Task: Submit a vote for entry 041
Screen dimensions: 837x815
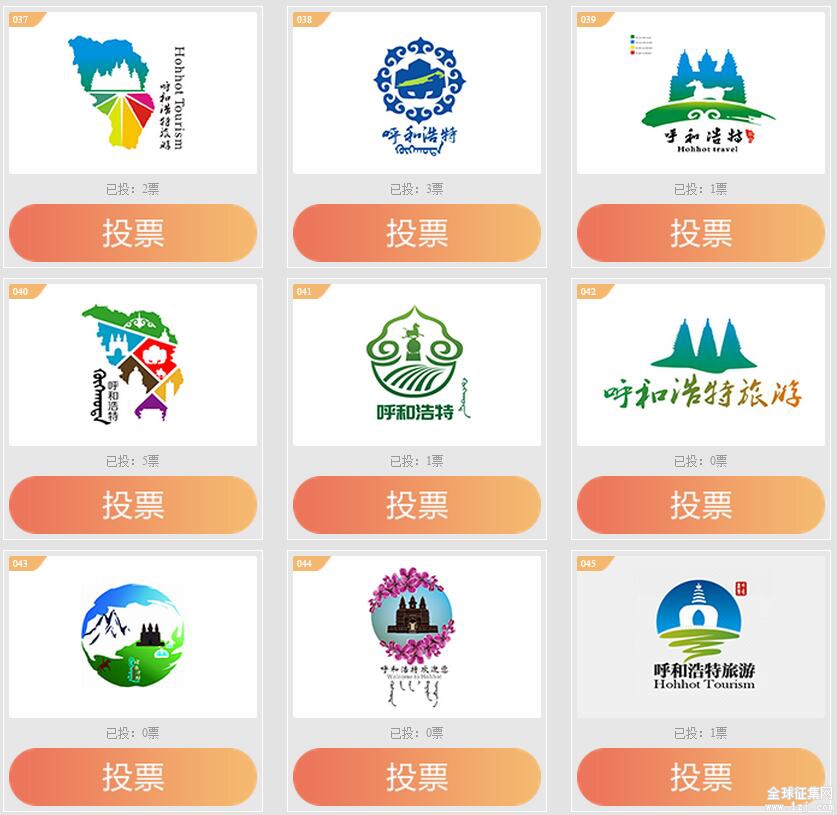Action: click(x=417, y=505)
